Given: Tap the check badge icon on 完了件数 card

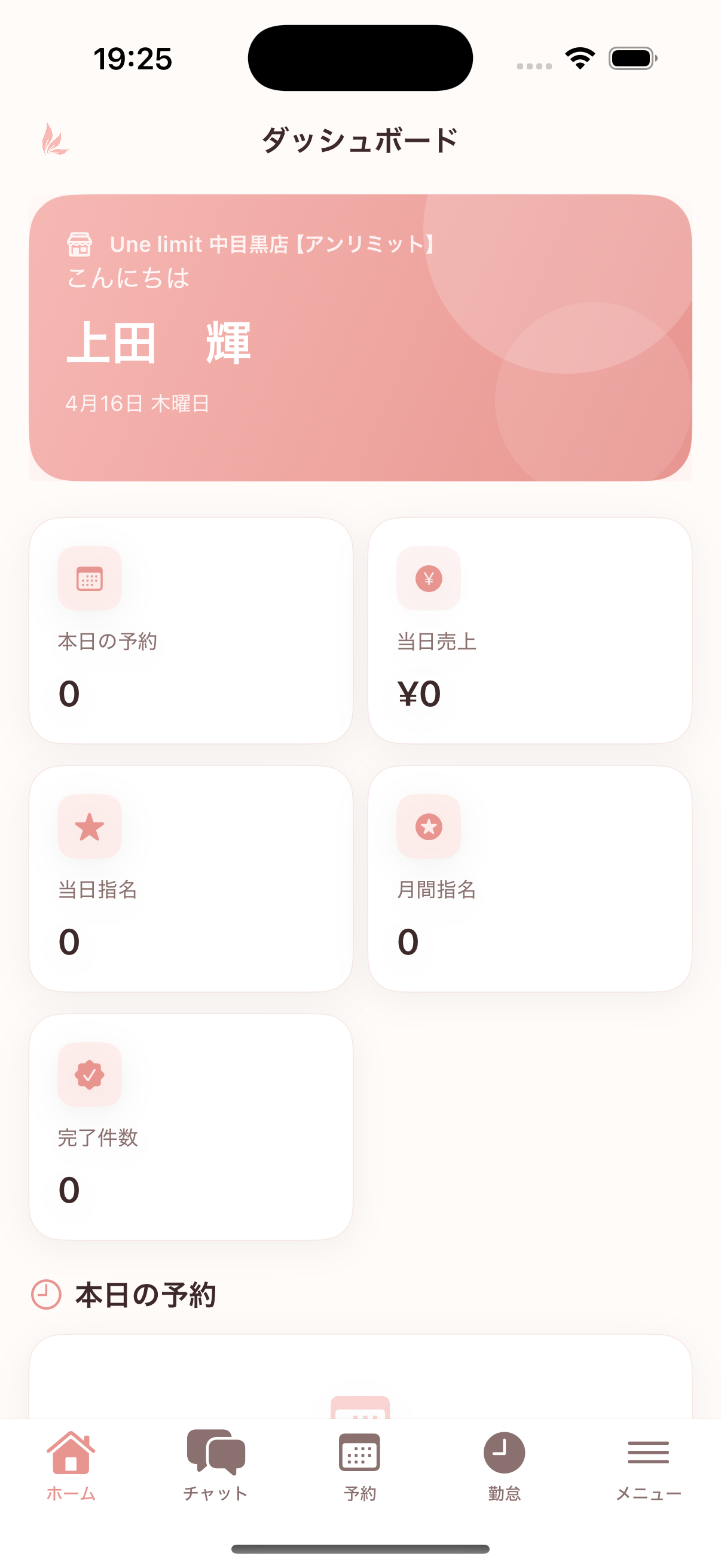Looking at the screenshot, I should 90,1074.
